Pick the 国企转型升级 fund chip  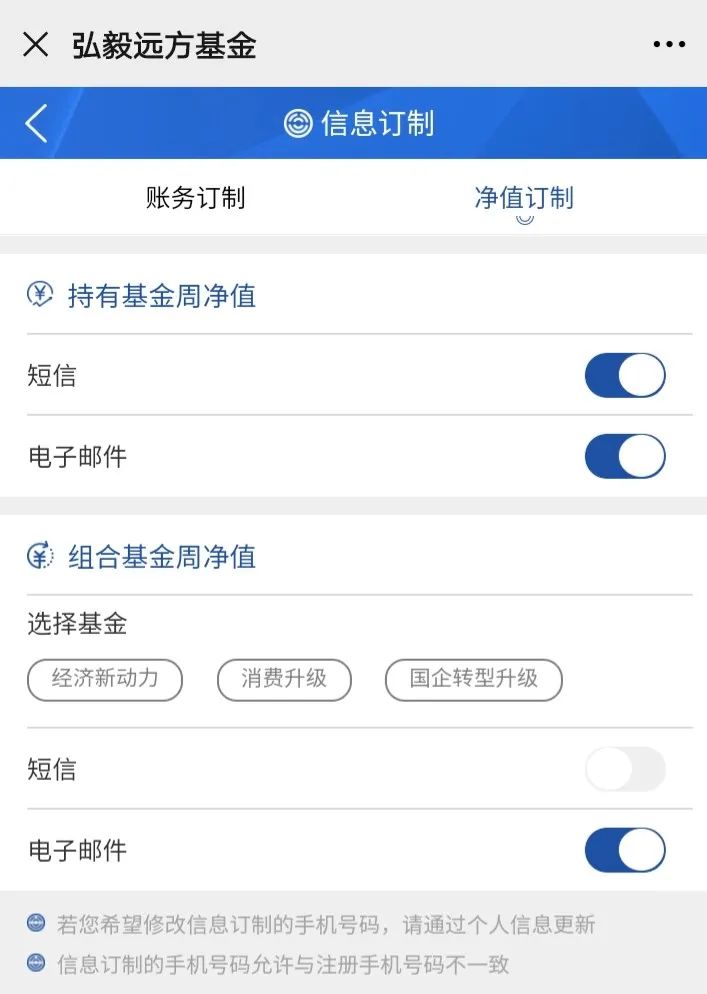point(473,679)
